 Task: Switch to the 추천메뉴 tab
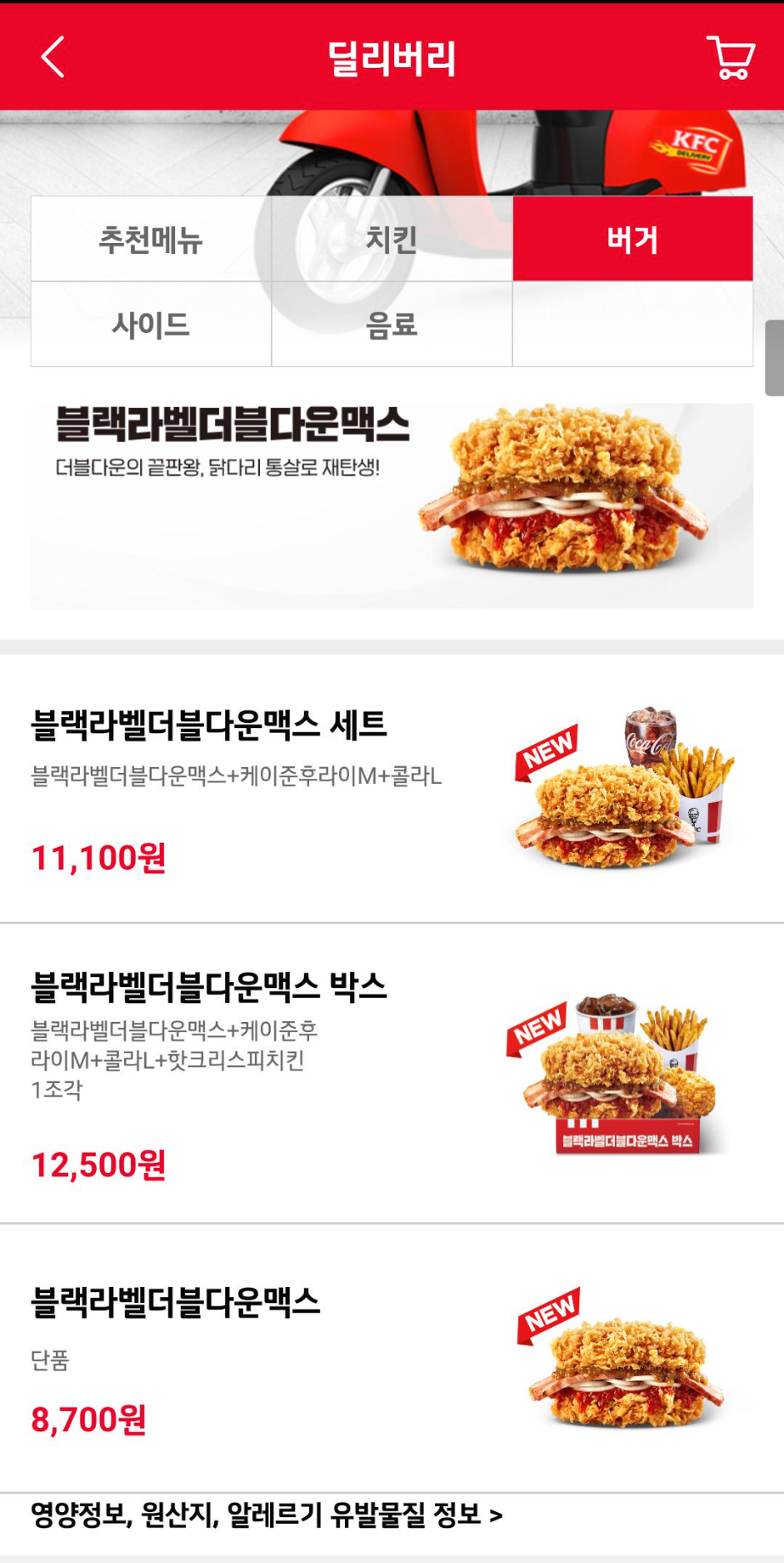tap(151, 240)
